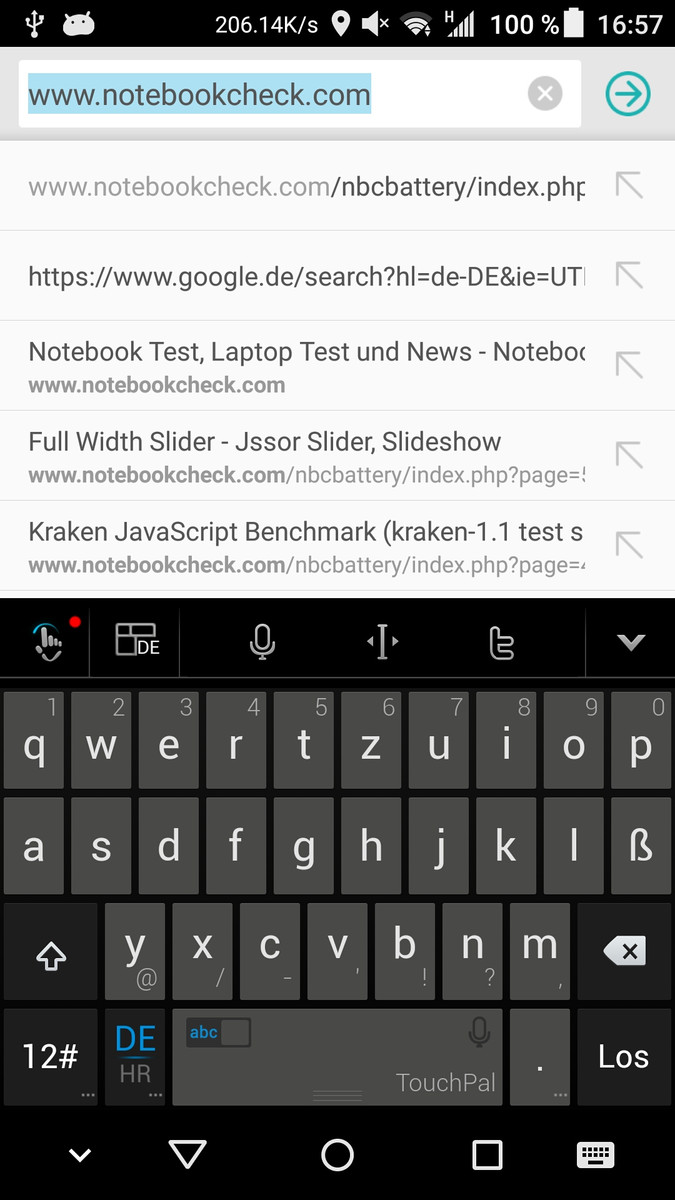
Task: Collapse the keyboard with the down chevron
Action: [x=631, y=642]
